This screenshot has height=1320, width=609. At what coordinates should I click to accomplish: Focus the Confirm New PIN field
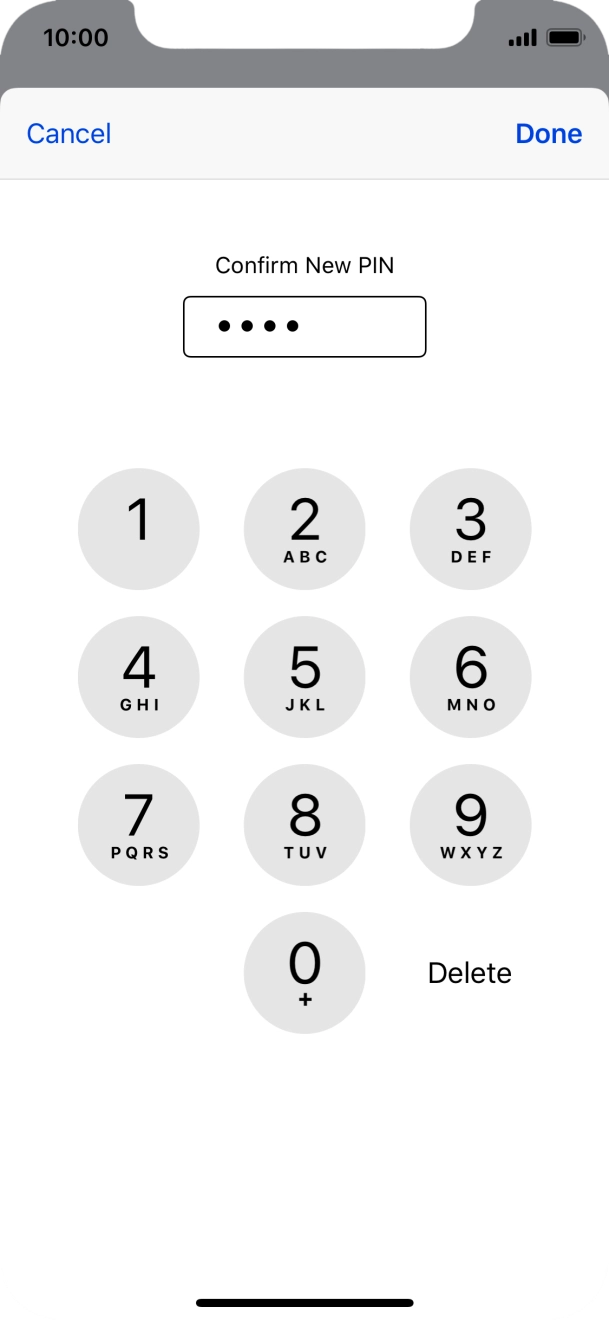point(305,326)
